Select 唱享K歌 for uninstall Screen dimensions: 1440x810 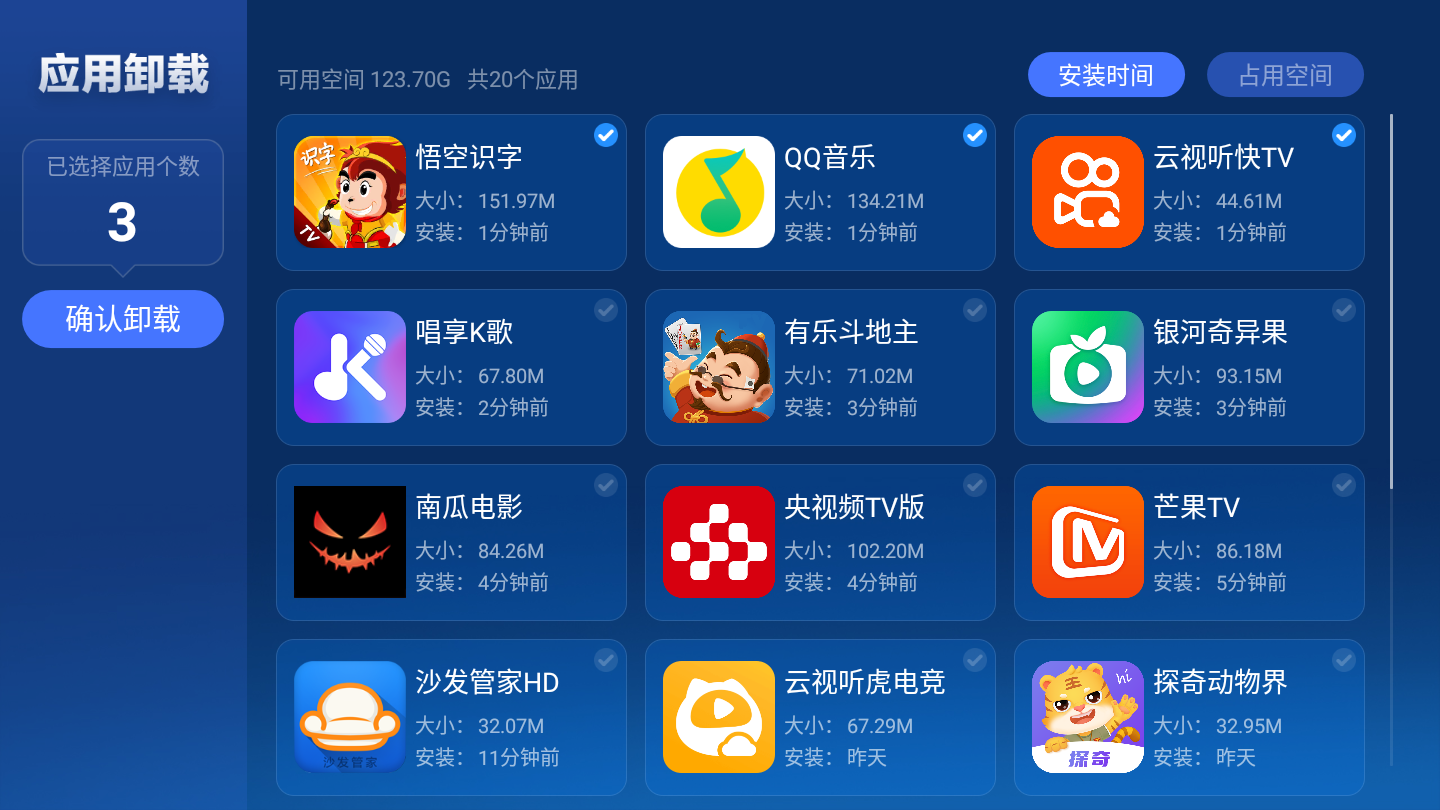click(451, 367)
